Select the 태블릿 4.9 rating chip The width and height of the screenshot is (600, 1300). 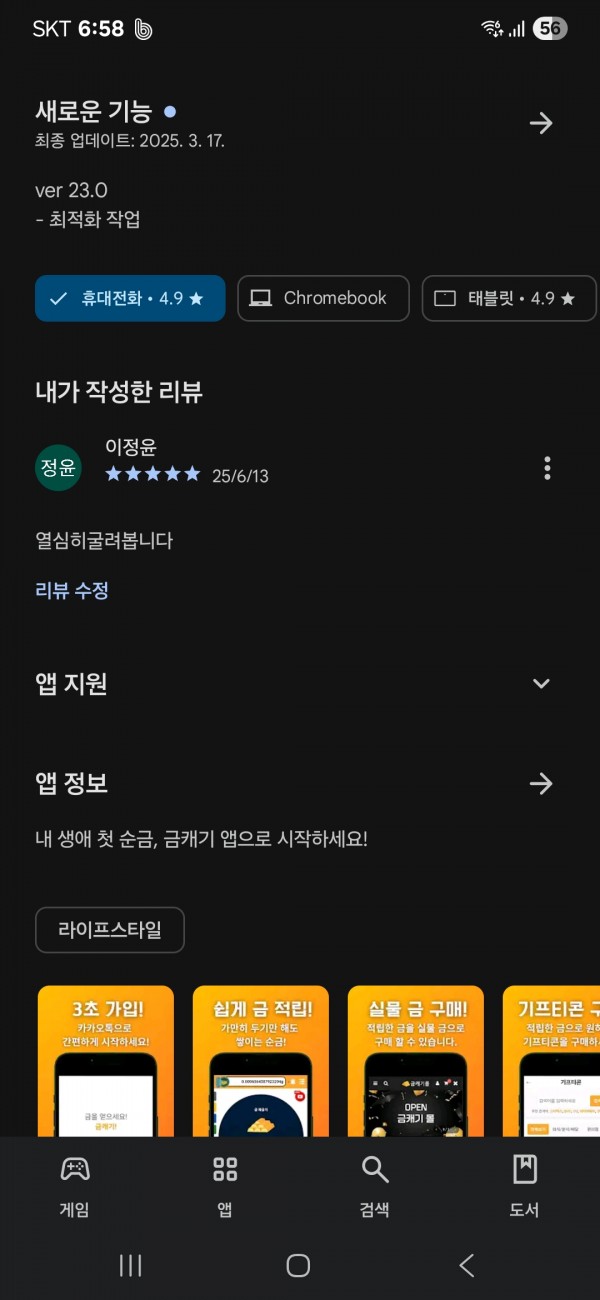[x=508, y=298]
